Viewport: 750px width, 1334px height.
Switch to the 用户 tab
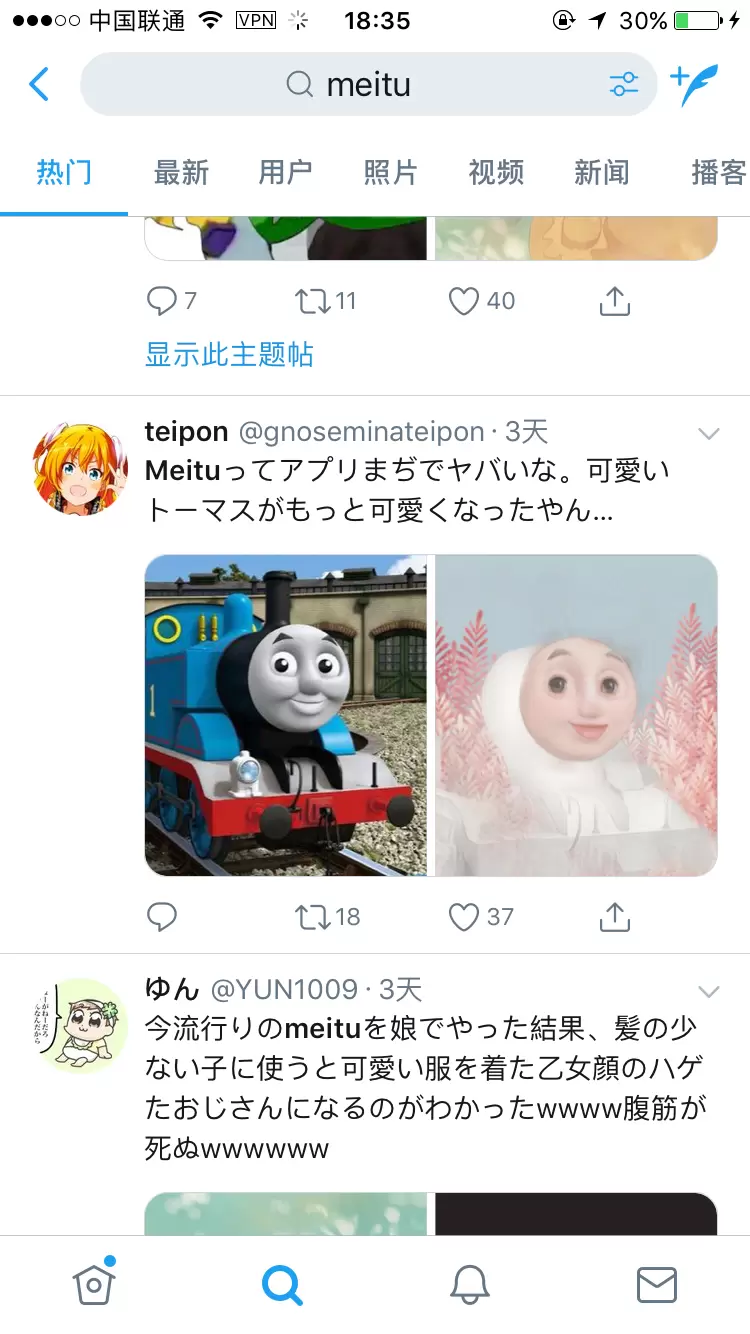point(286,172)
